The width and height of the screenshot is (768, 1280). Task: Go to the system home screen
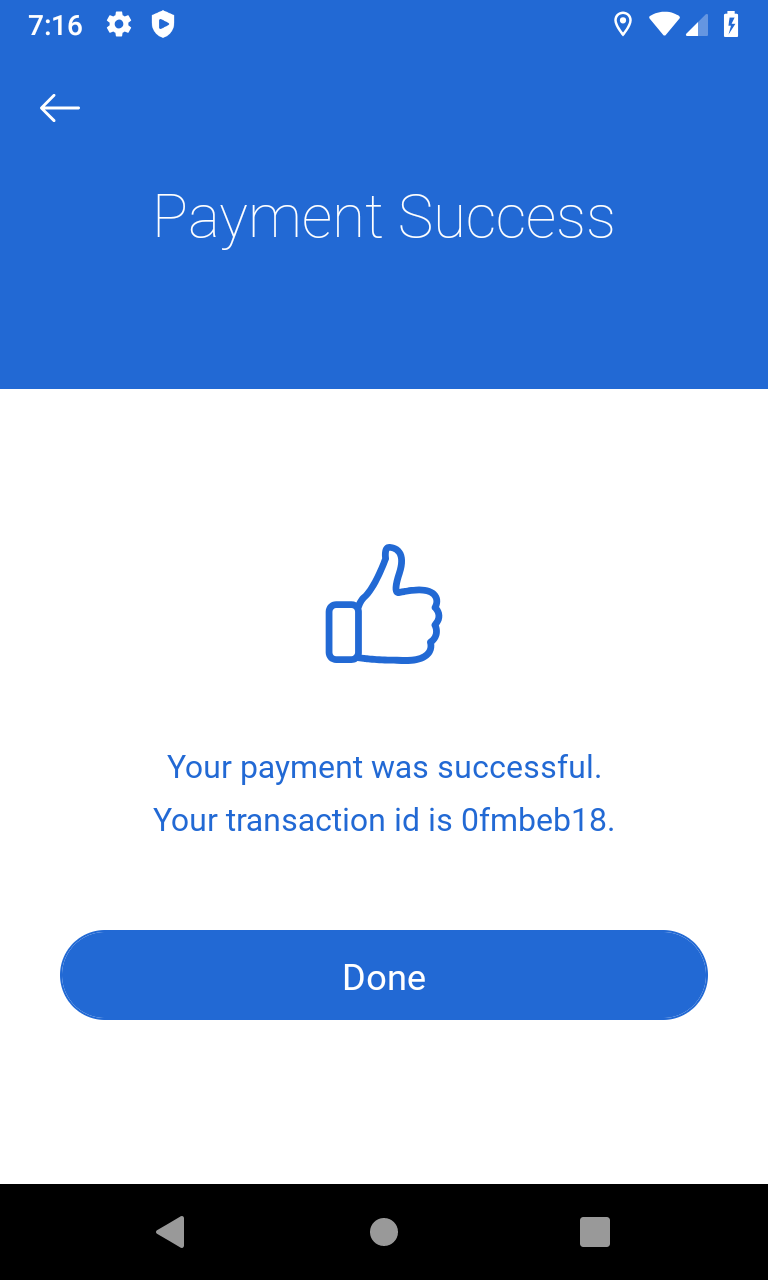click(384, 1232)
